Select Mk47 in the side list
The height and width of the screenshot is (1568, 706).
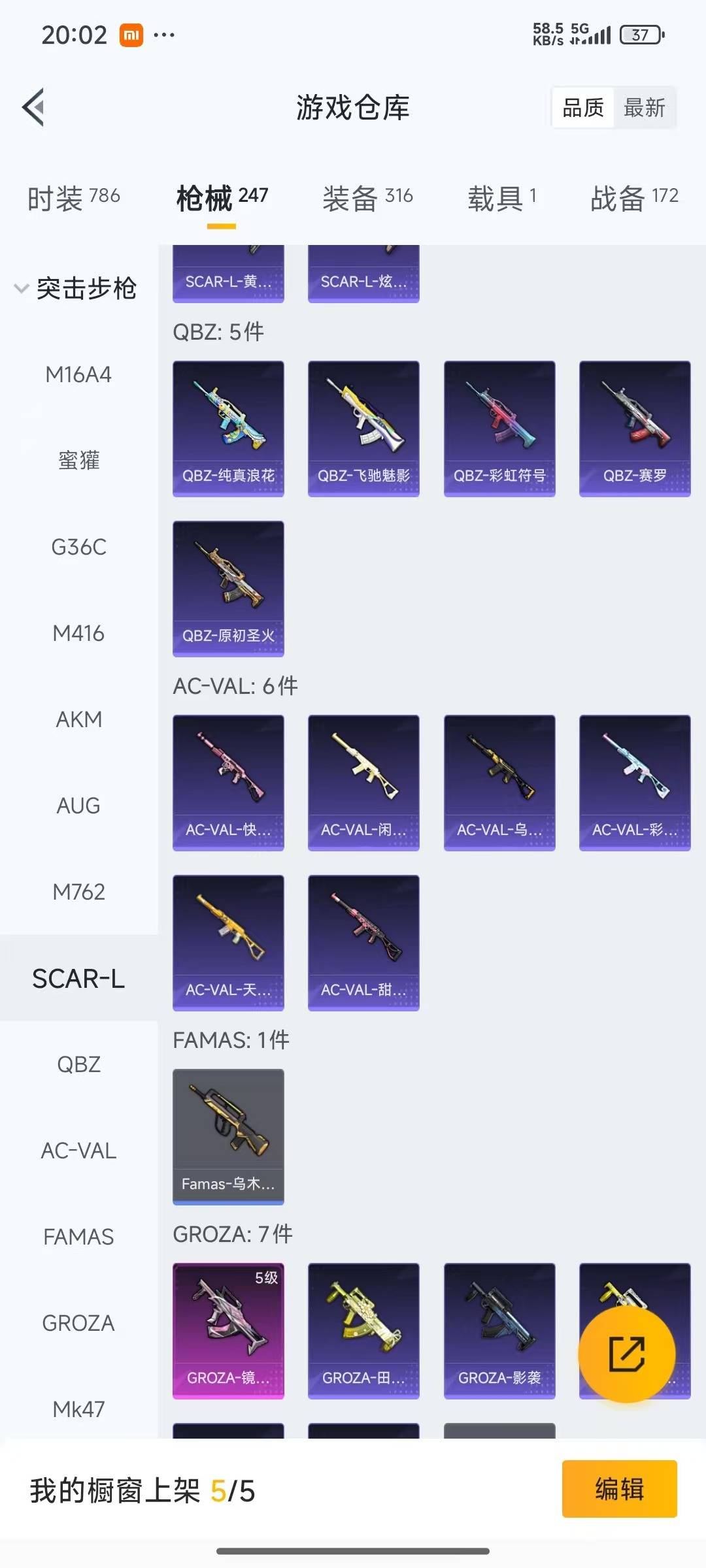point(78,1409)
